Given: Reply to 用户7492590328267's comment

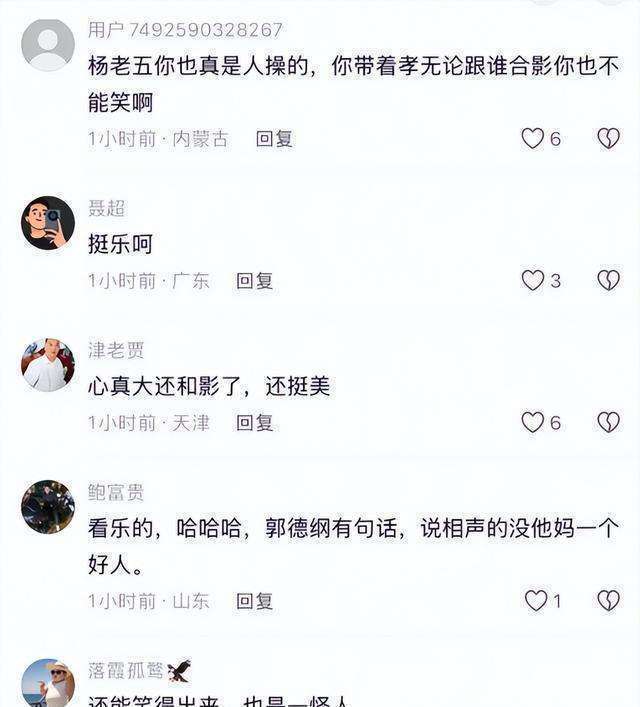Looking at the screenshot, I should [274, 139].
